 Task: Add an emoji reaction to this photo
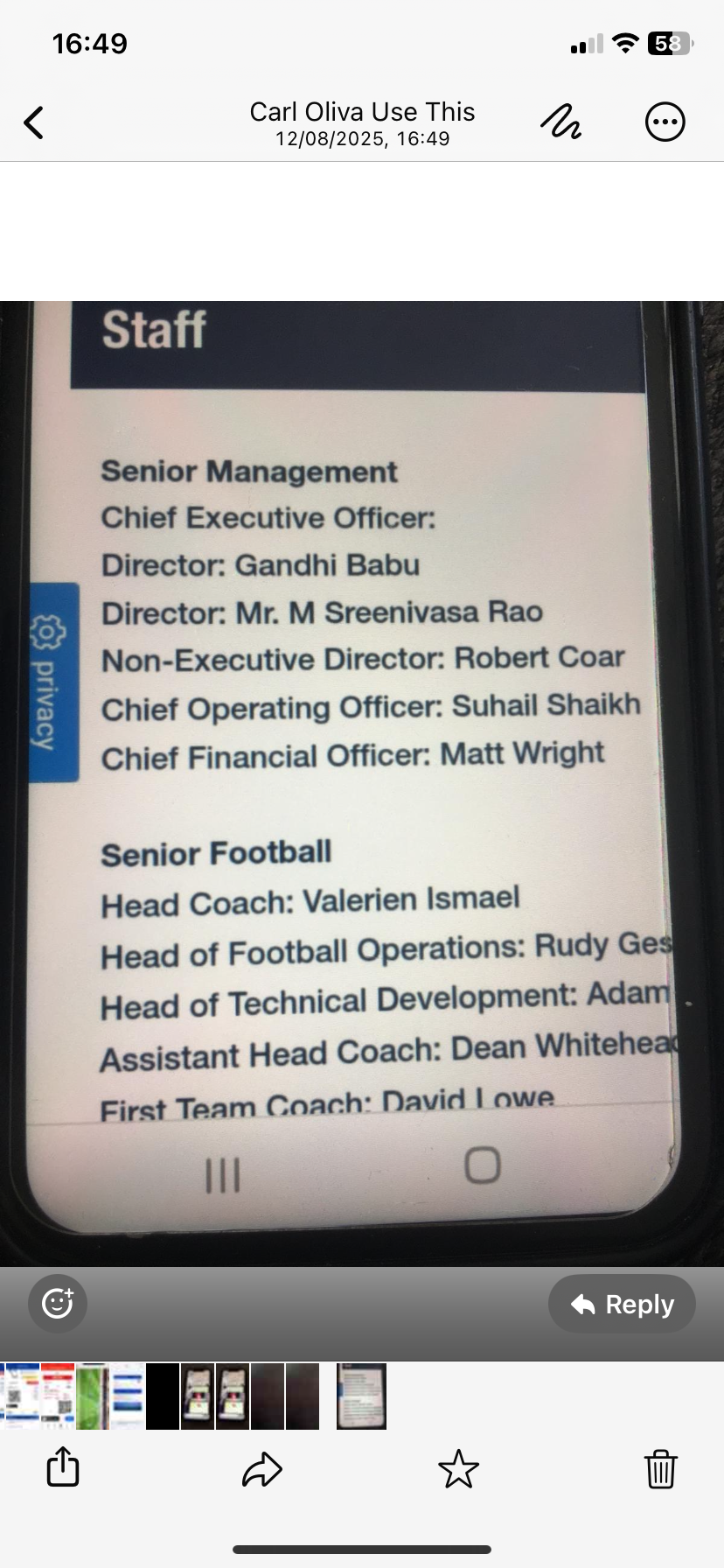(x=58, y=1304)
